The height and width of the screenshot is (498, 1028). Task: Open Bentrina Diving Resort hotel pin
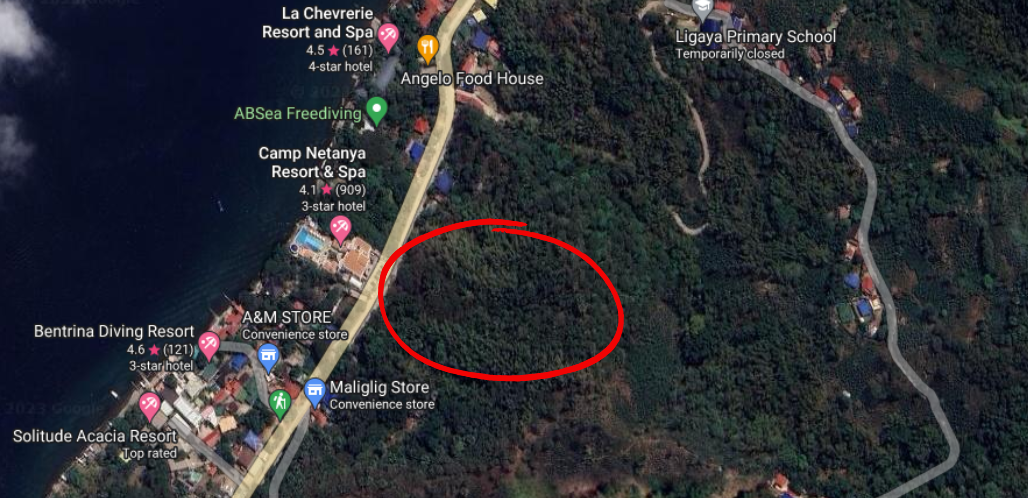tap(208, 345)
